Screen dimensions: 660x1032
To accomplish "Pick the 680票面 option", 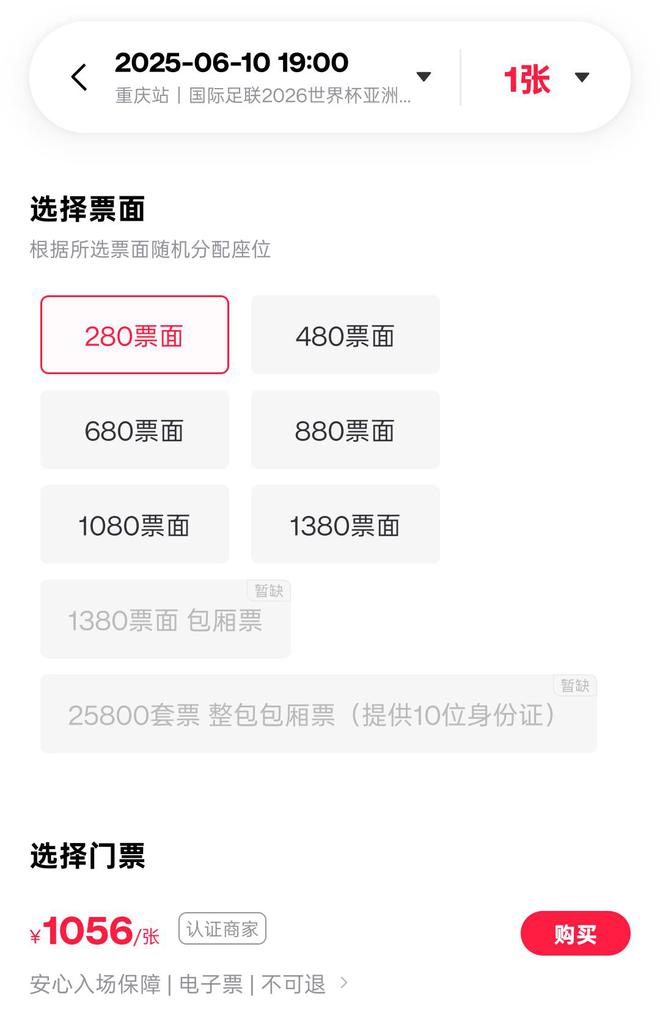I will point(134,430).
